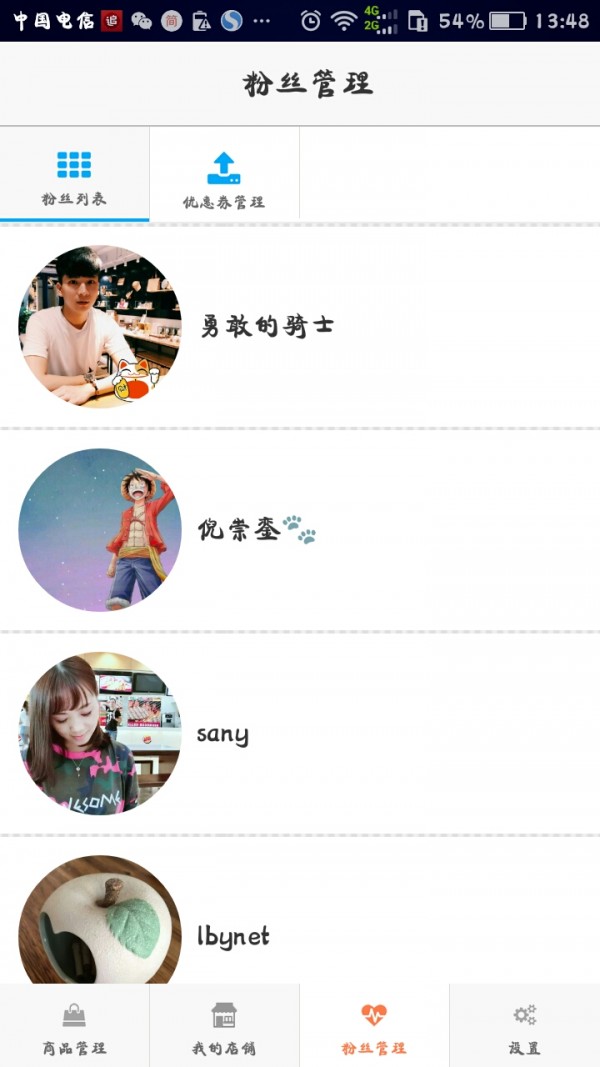Go to 商品管理 in bottom navigation

[x=74, y=1025]
